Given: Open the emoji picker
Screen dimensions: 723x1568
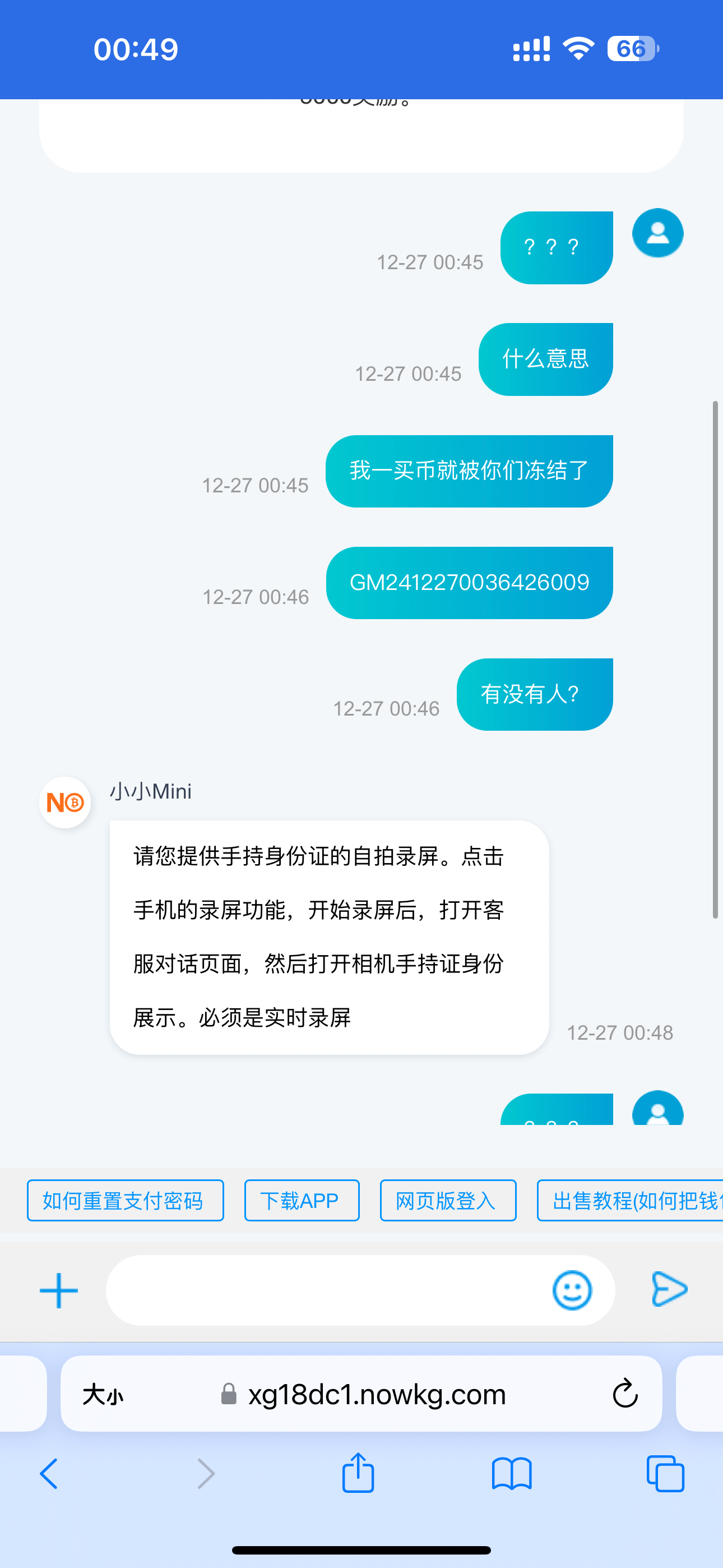Looking at the screenshot, I should 572,1290.
